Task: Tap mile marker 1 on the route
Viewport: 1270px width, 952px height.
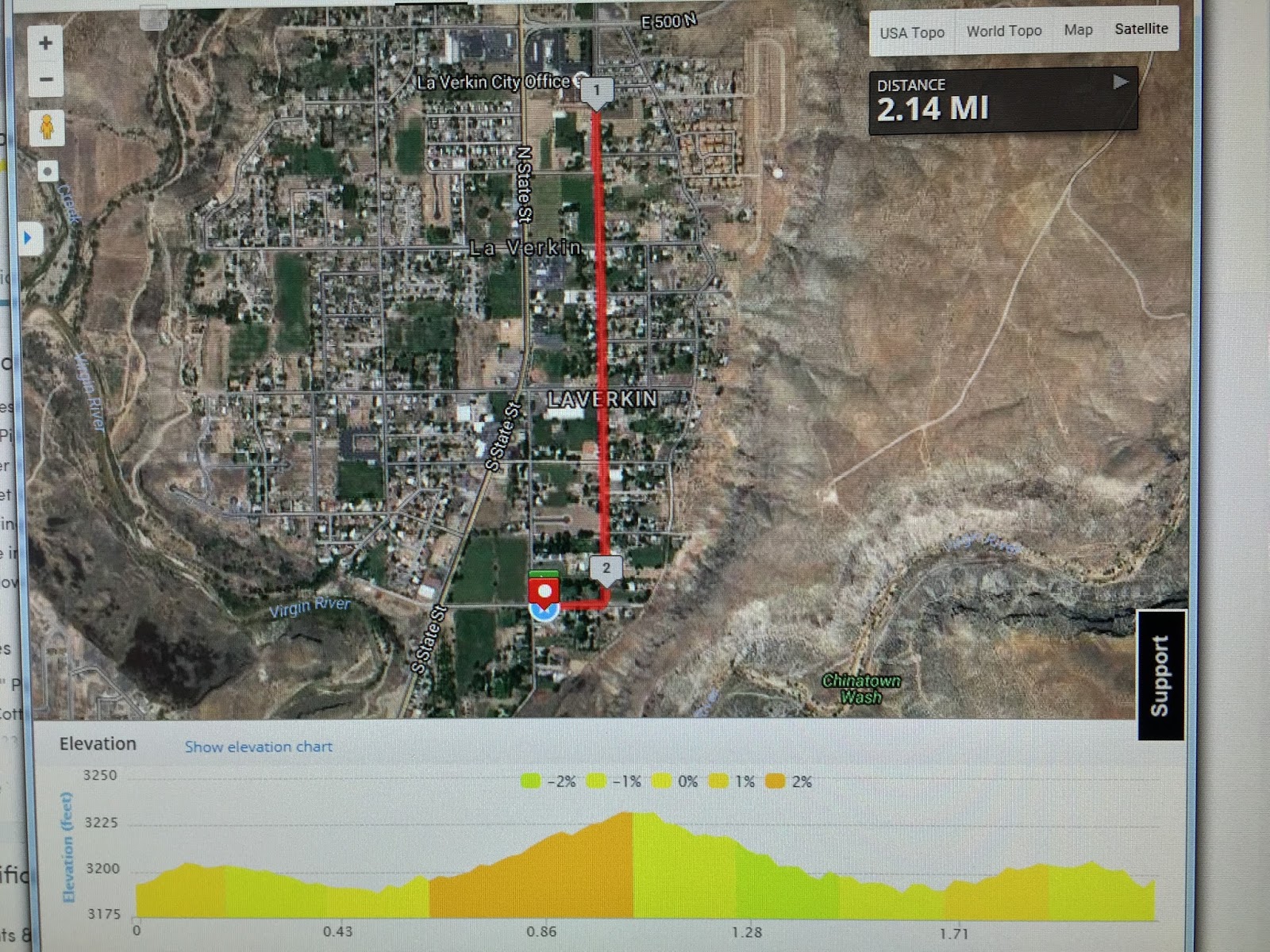Action: click(x=597, y=91)
